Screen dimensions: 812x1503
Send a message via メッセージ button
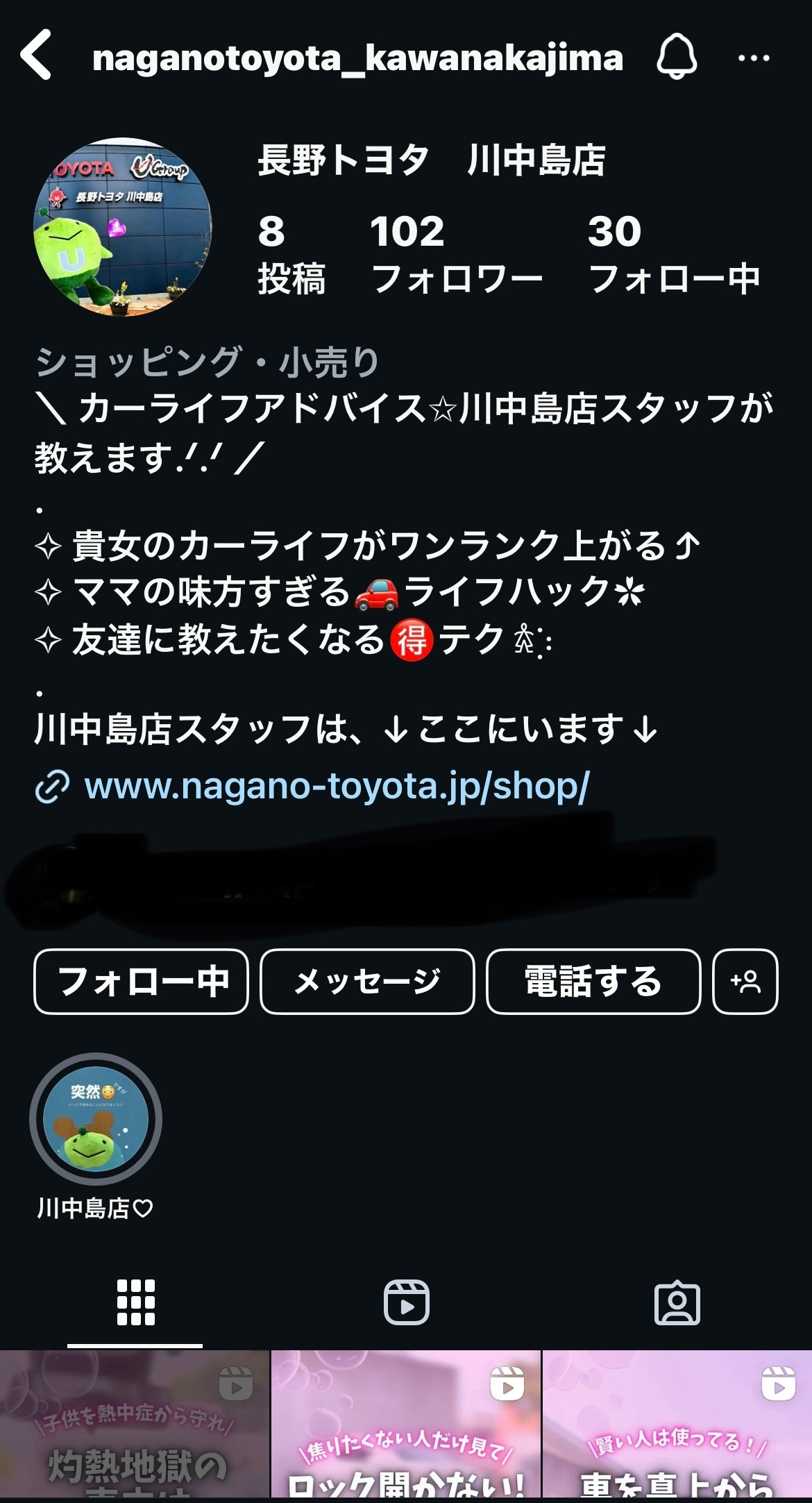[367, 981]
